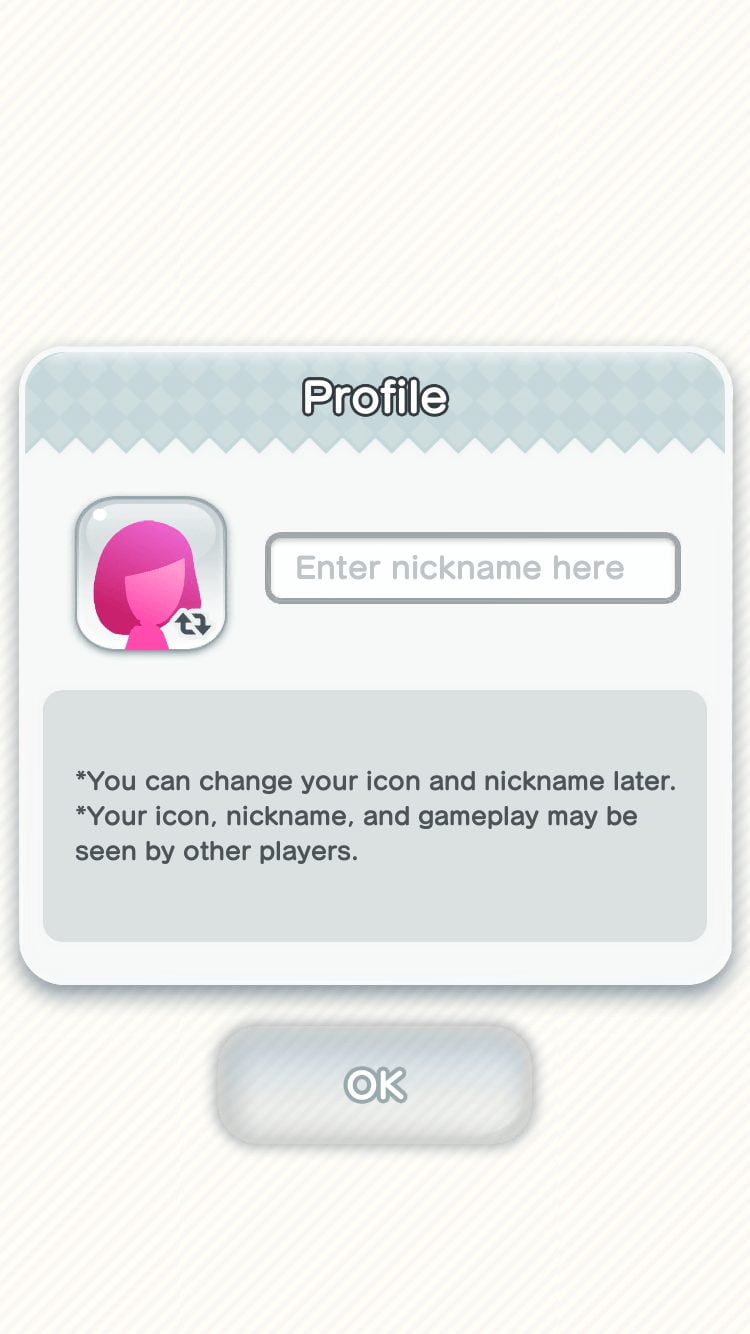Change the pink profile icon
750x1334 pixels.
151,574
